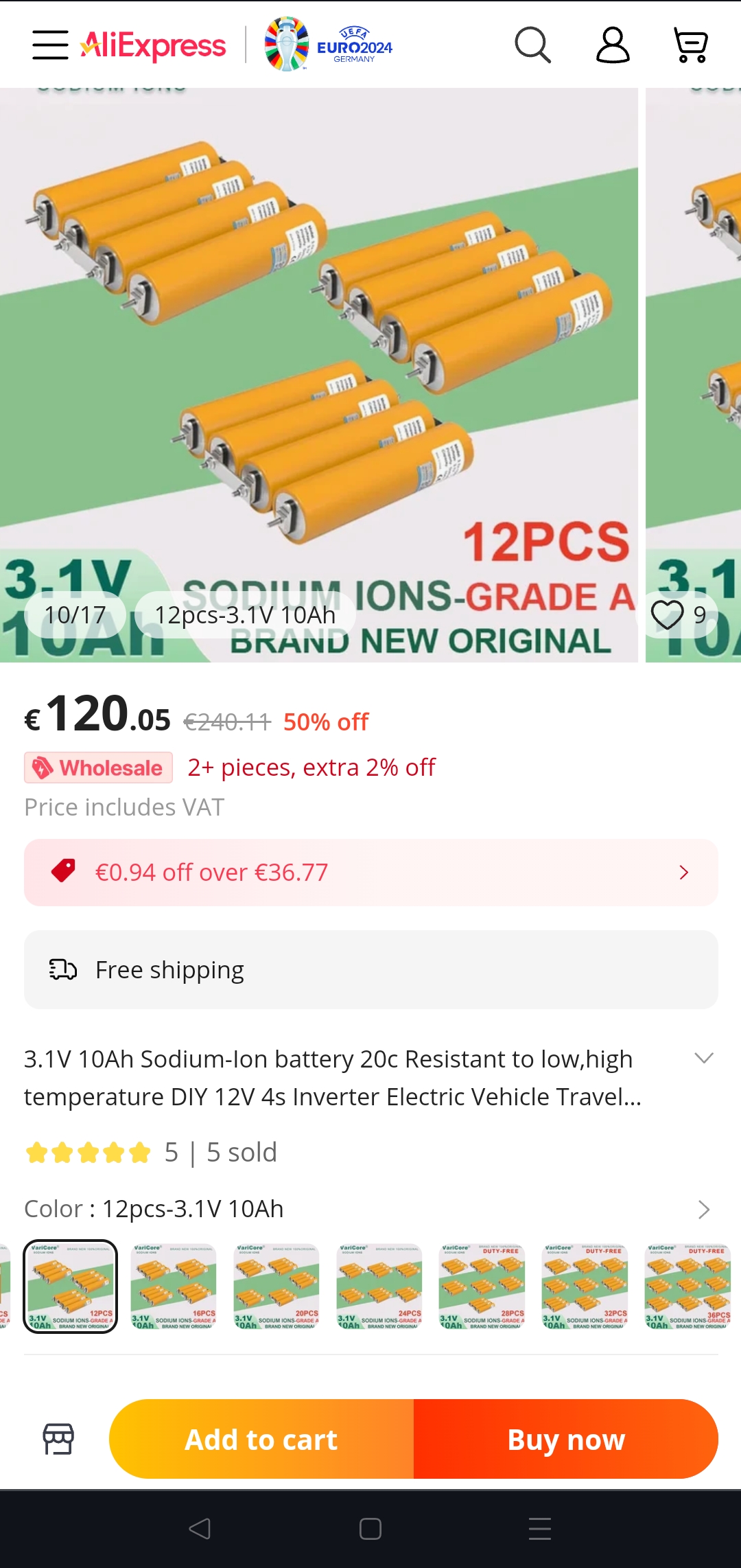Open Free shipping details
The height and width of the screenshot is (1568, 741).
370,969
